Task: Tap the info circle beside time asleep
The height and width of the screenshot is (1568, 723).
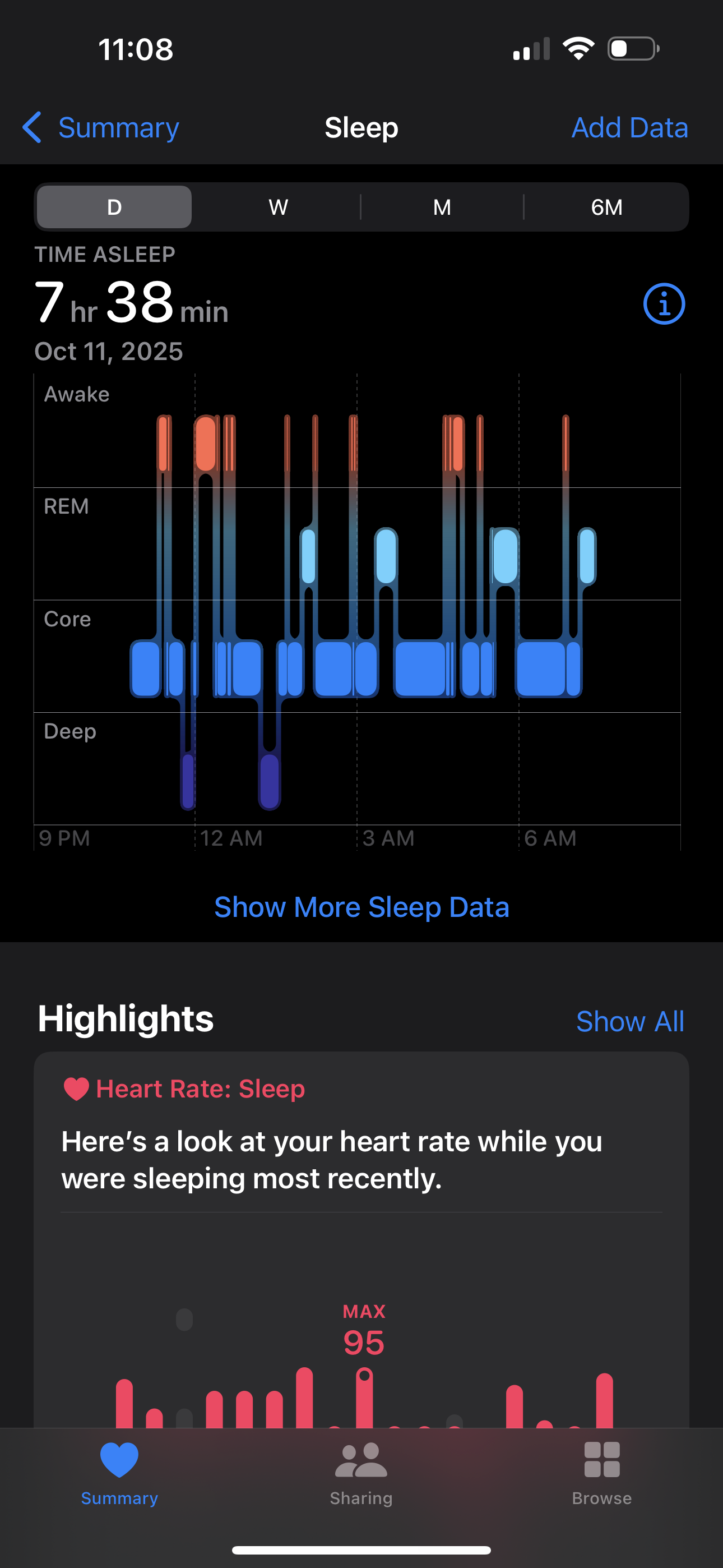Action: [x=664, y=305]
